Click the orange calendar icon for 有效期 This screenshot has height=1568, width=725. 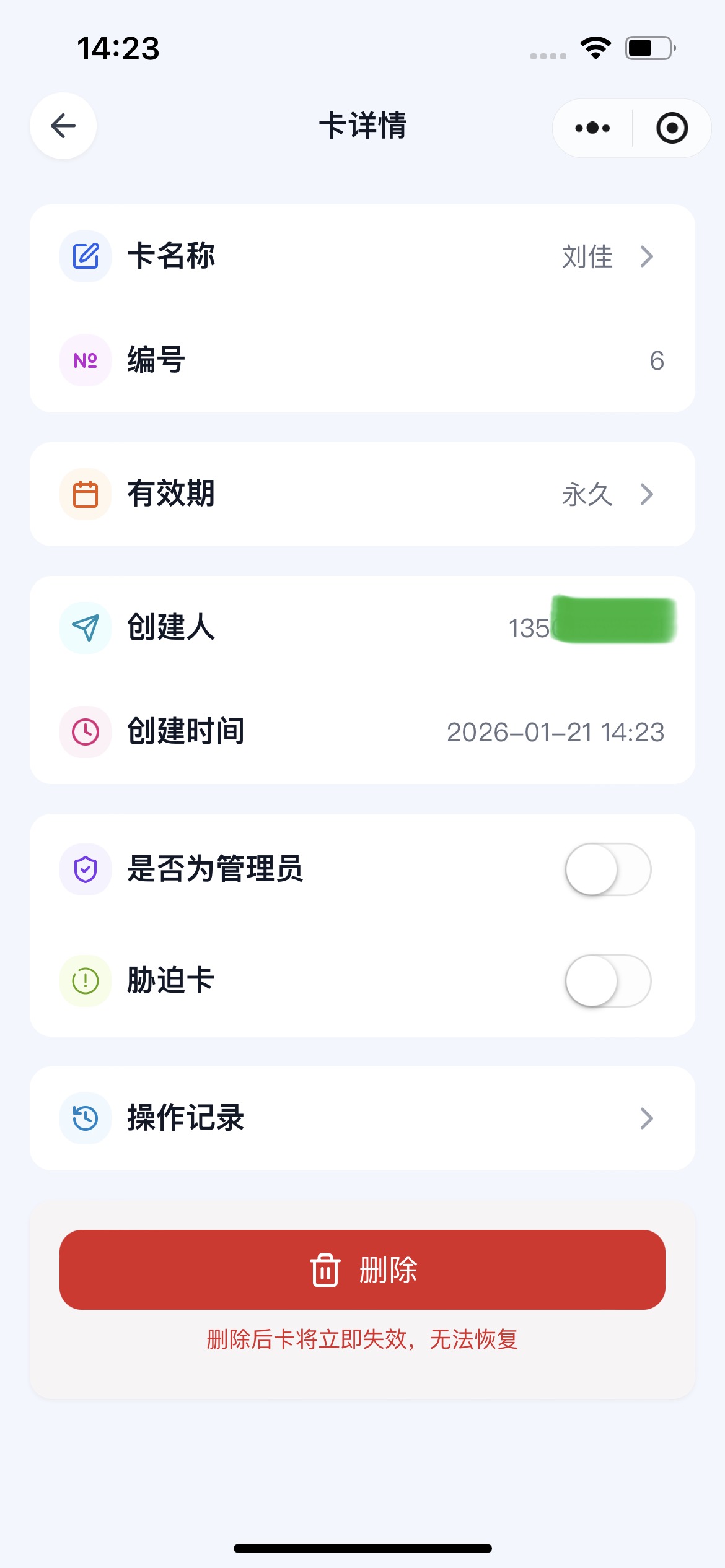coord(85,494)
